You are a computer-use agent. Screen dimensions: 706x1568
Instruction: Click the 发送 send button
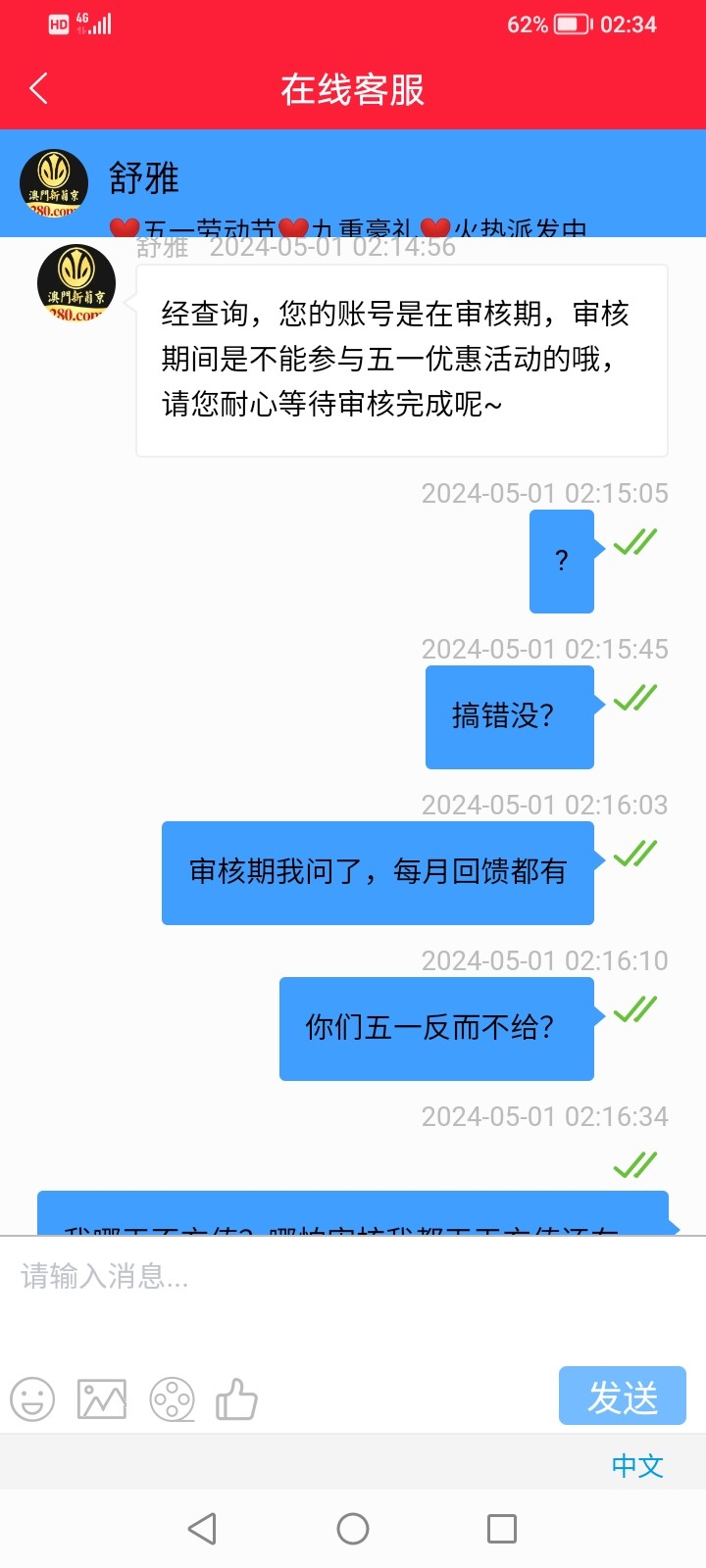point(622,1396)
